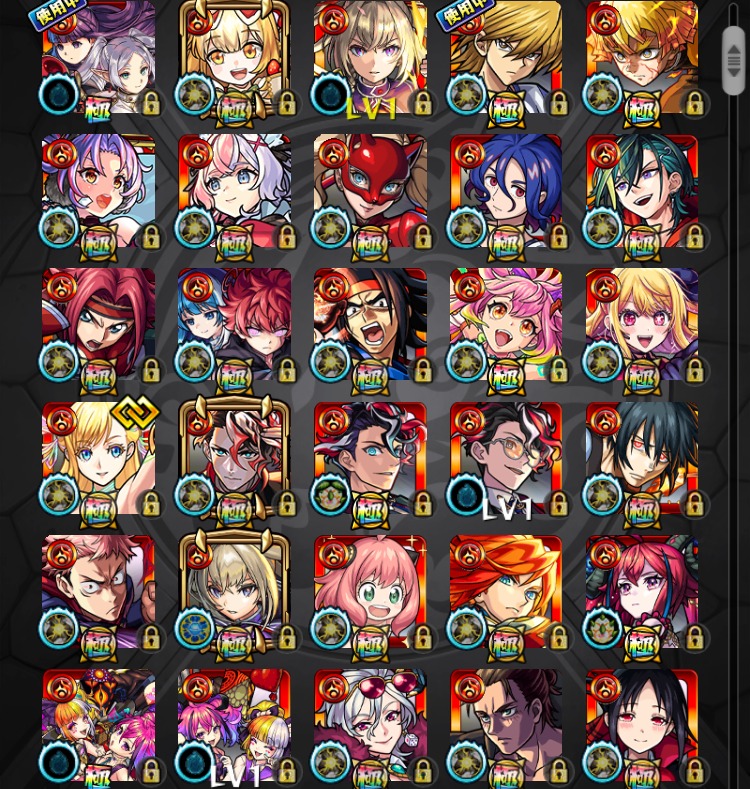
Task: Choose the shouting character in a red headband
Action: pos(370,323)
